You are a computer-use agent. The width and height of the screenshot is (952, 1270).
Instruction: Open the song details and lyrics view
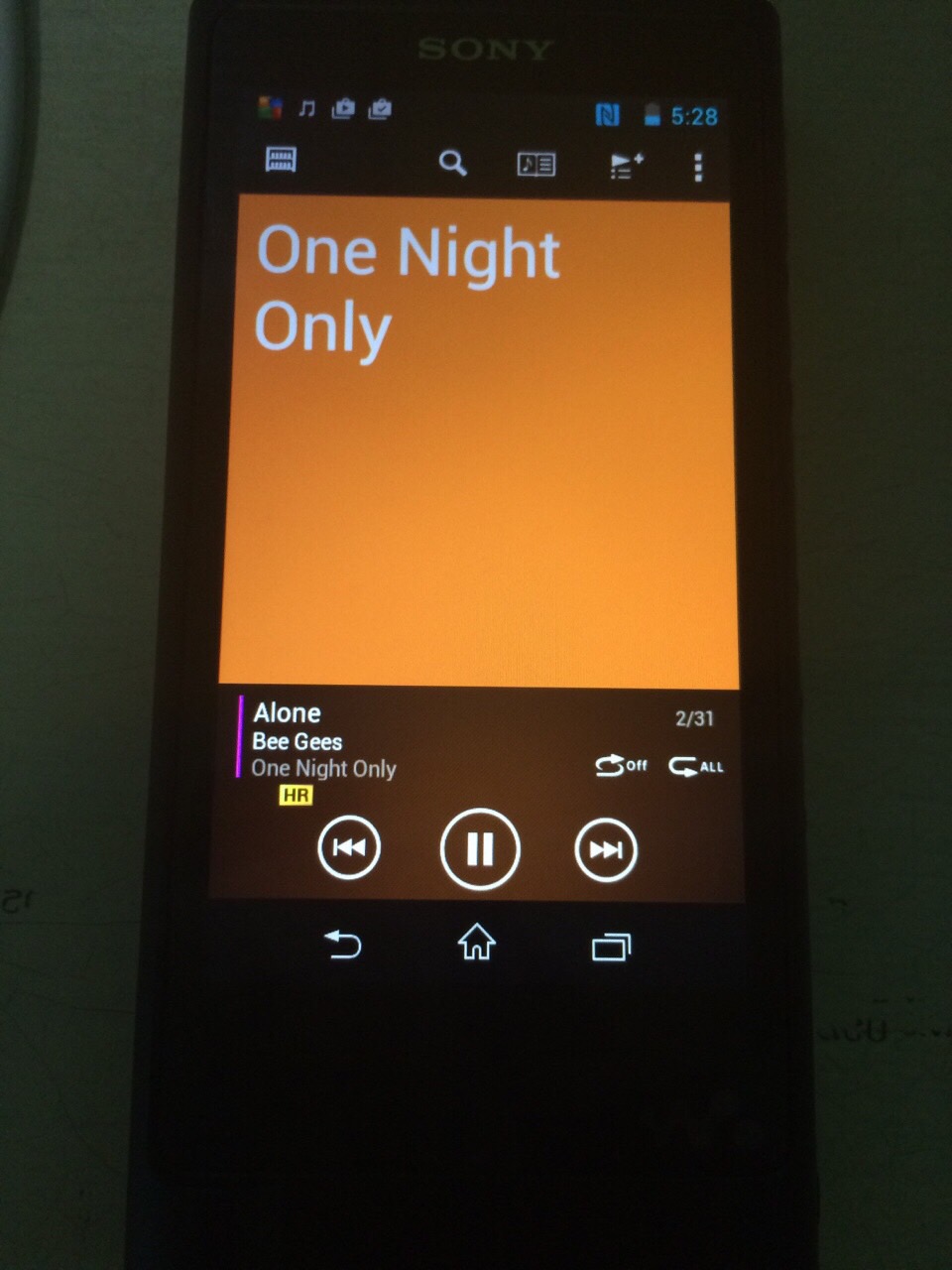536,165
